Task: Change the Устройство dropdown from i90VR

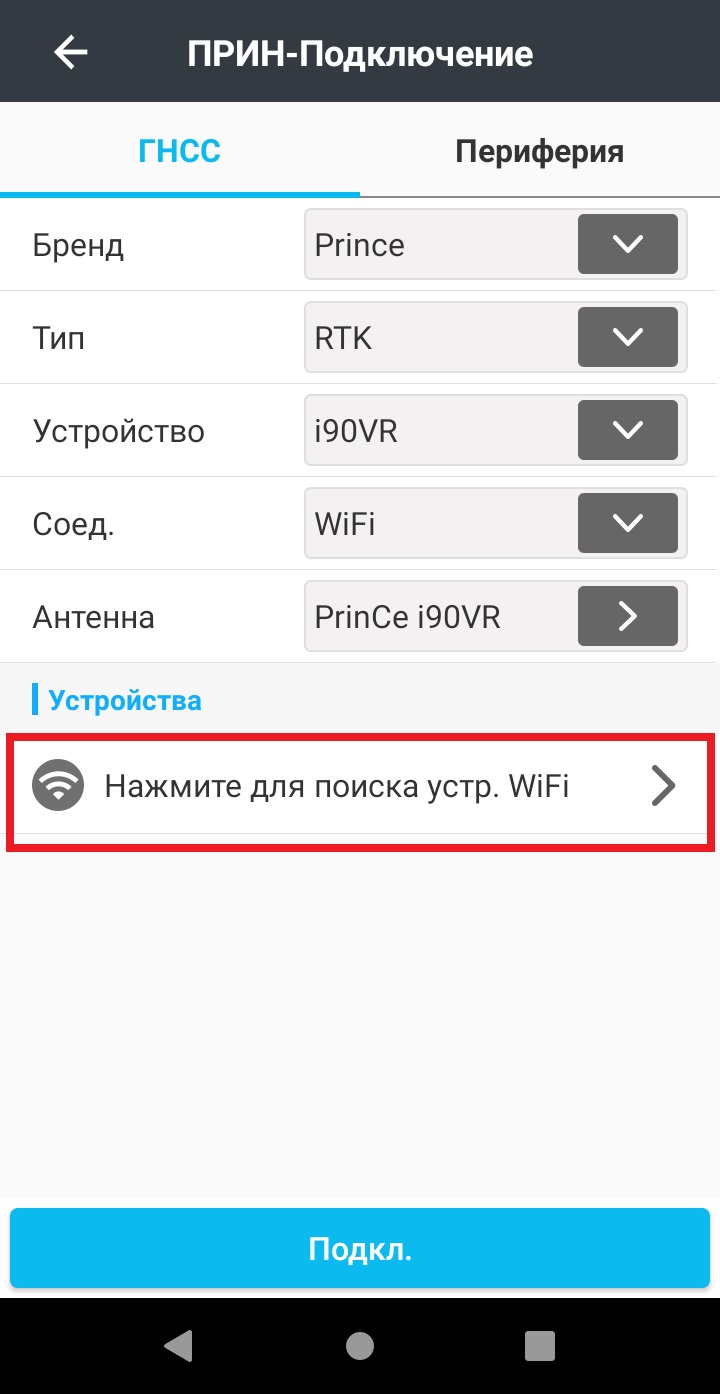Action: (x=627, y=430)
